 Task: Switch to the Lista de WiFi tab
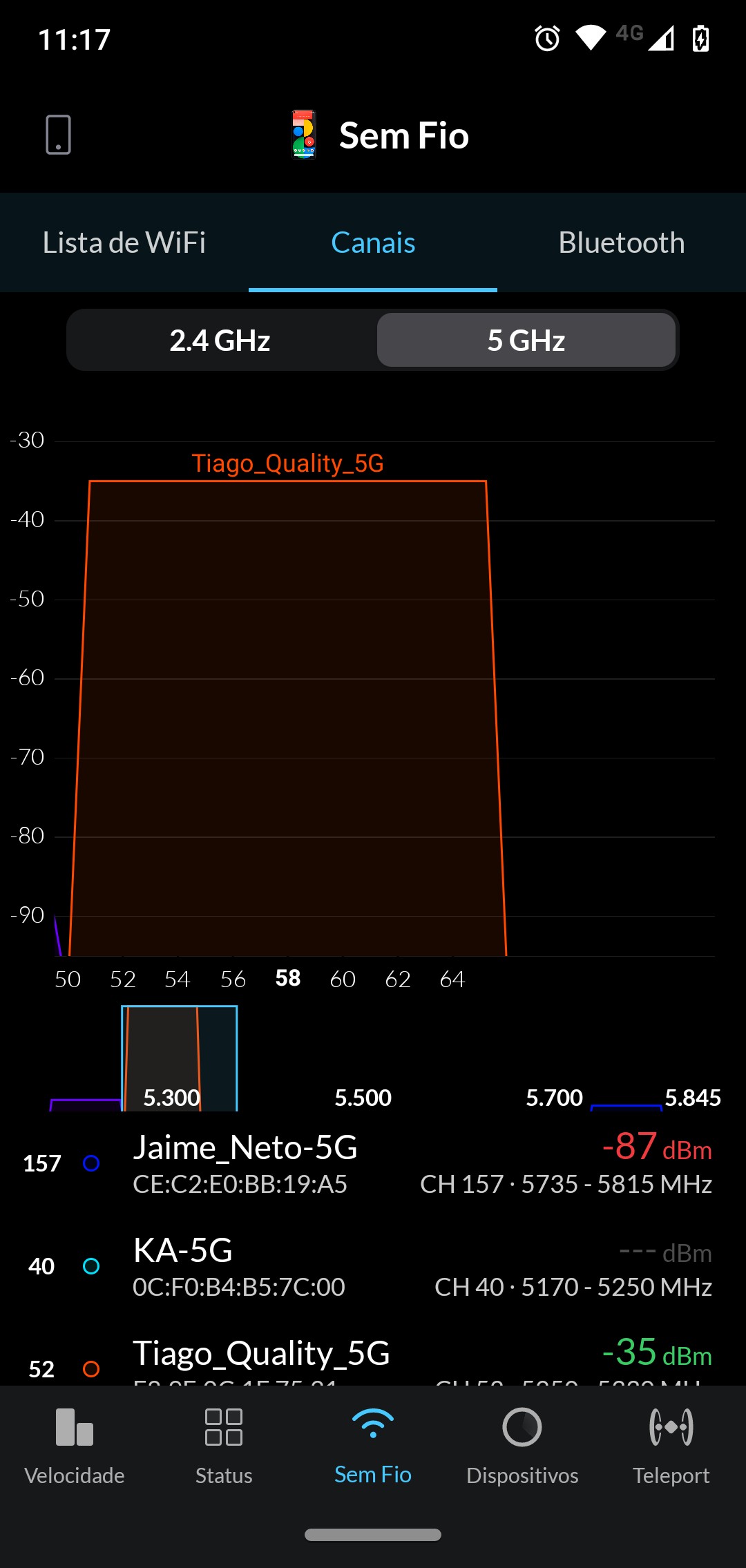coord(124,242)
